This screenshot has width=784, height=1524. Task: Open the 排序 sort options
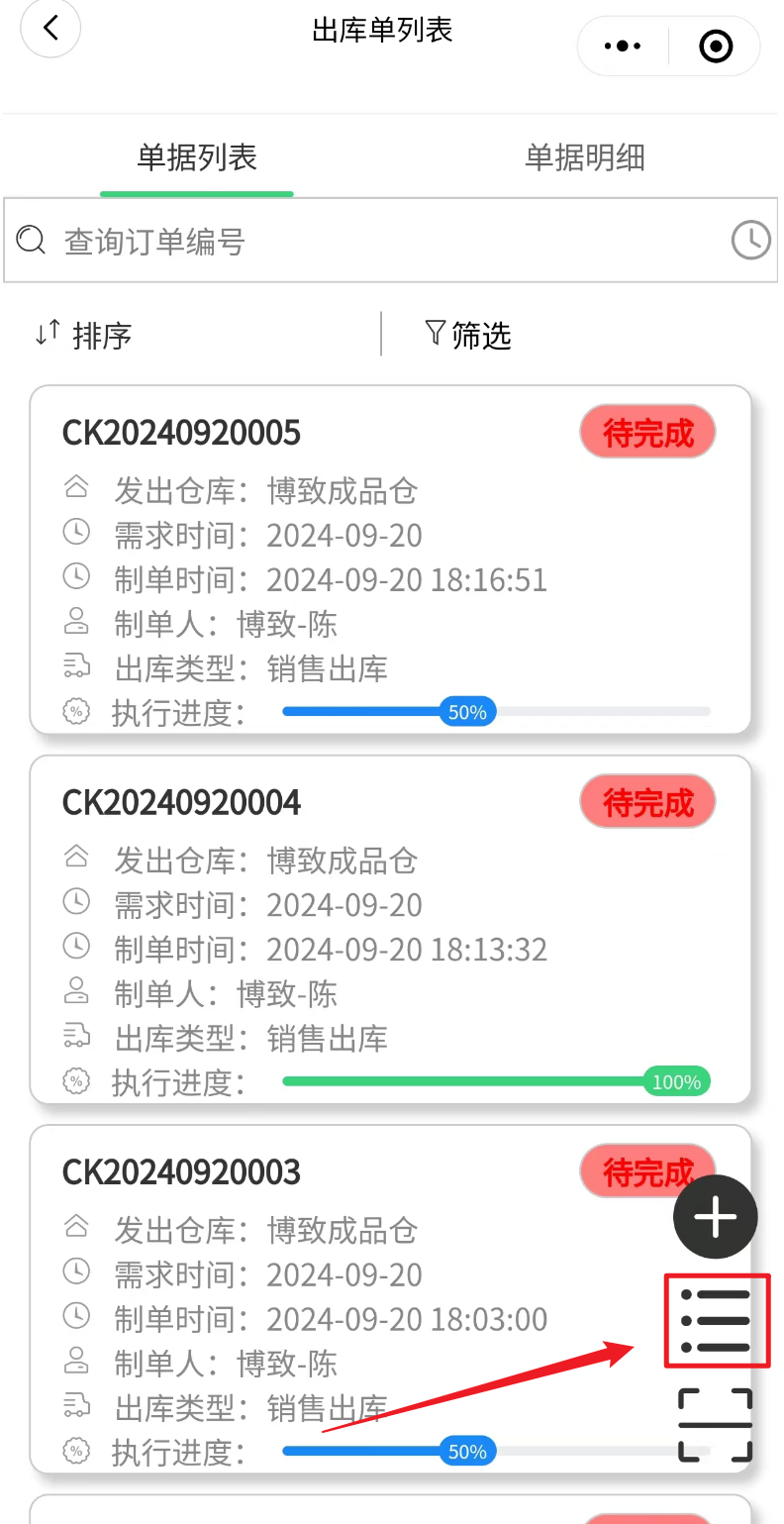(x=83, y=335)
